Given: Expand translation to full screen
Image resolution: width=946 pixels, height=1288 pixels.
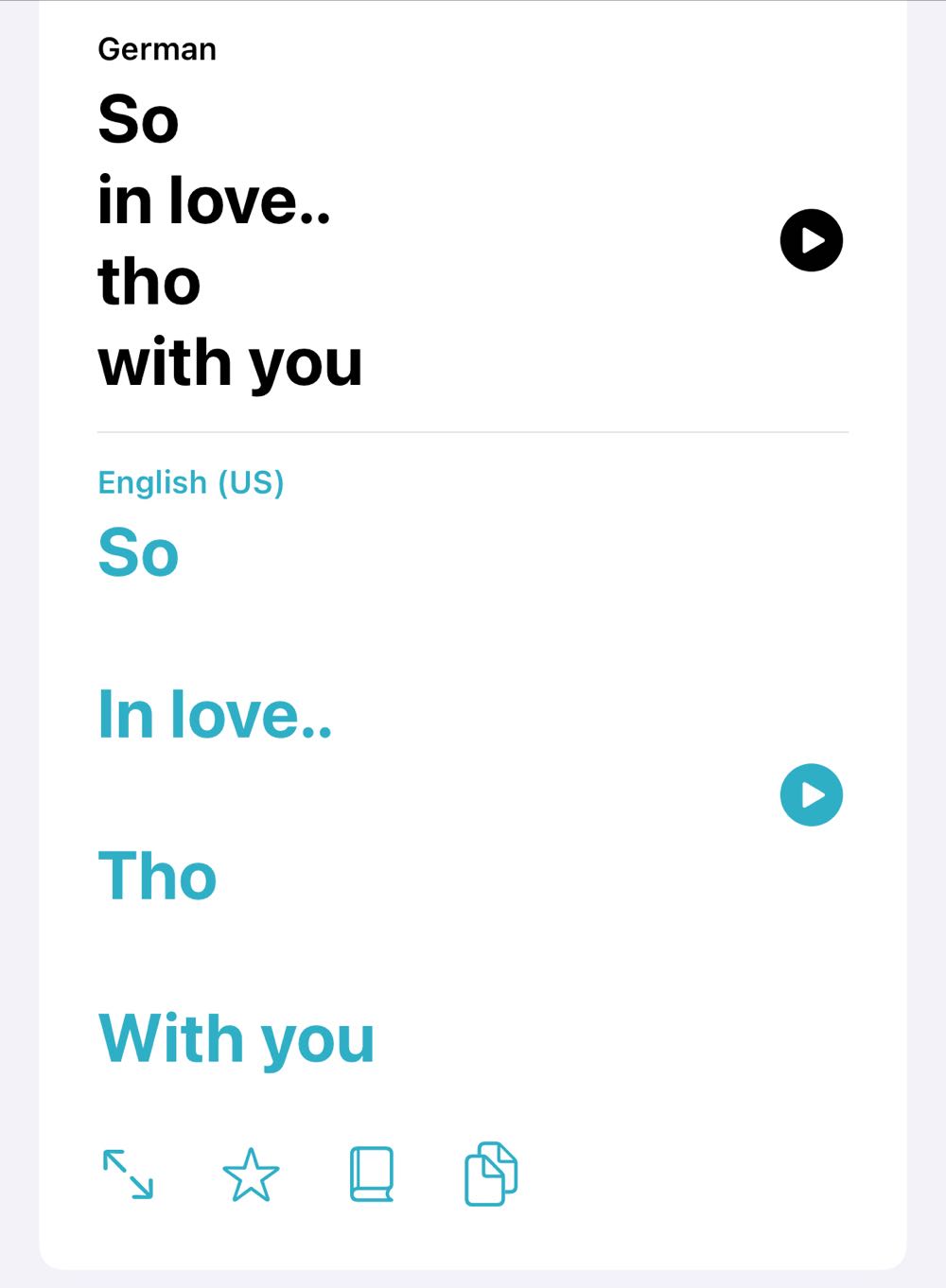Looking at the screenshot, I should (128, 1175).
